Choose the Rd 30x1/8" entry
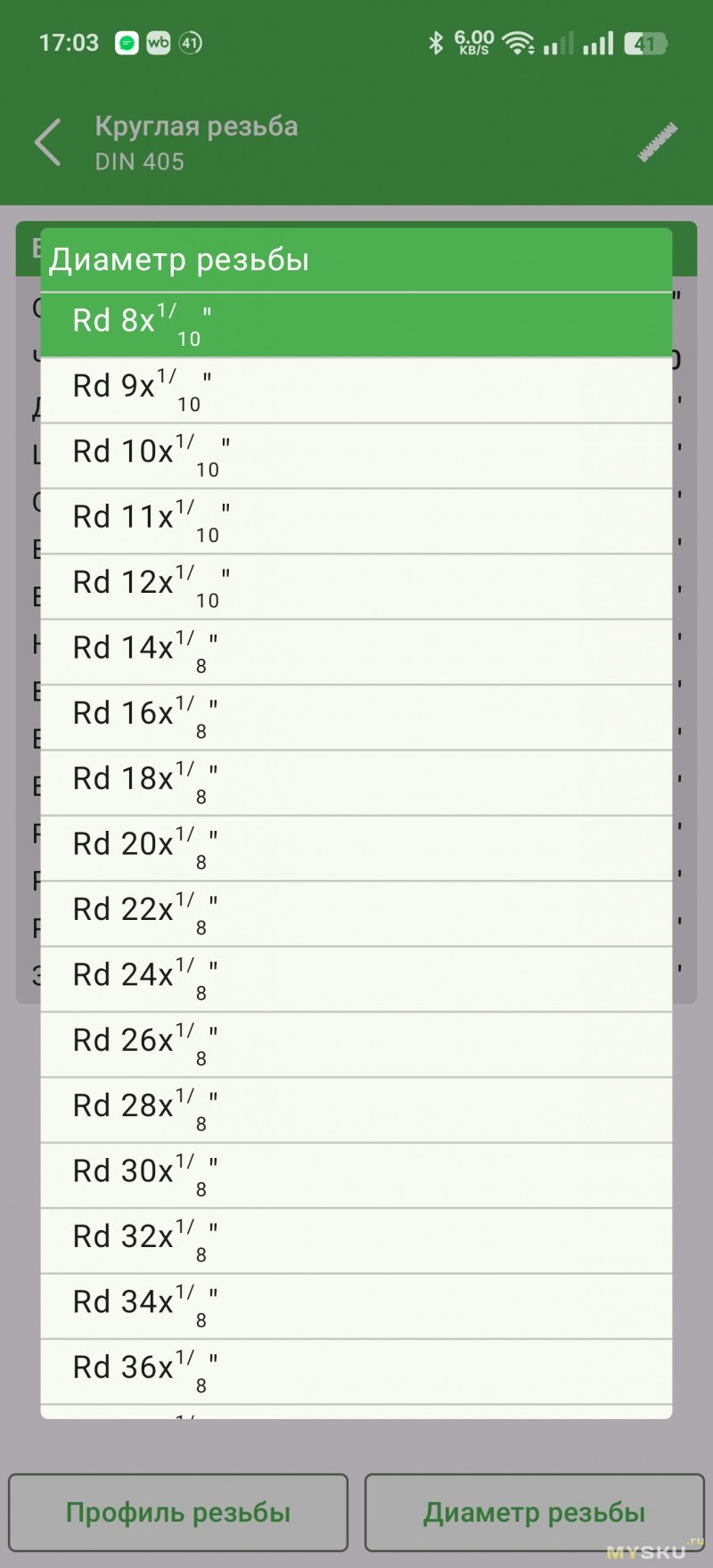The width and height of the screenshot is (713, 1568). 356,1175
